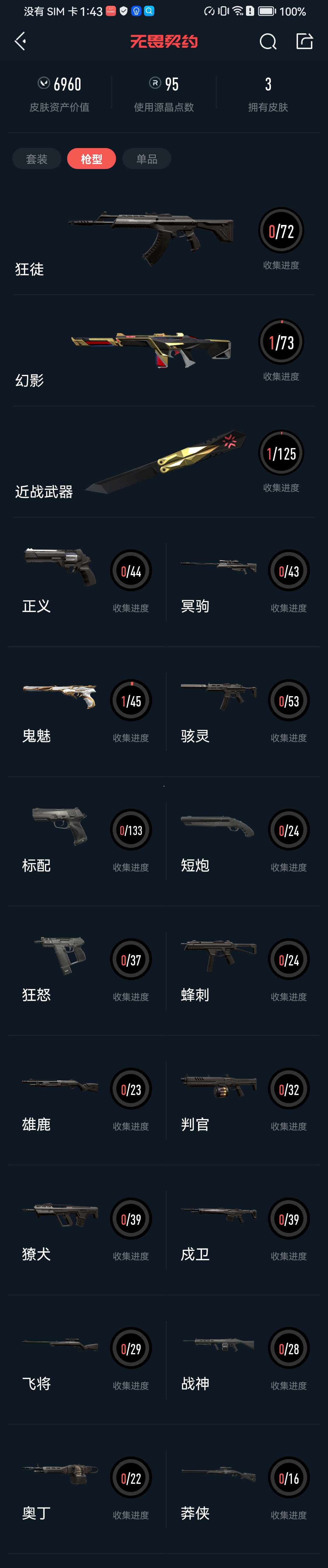Viewport: 328px width, 1568px height.
Task: Open the 幻影 weapon collection
Action: pos(152,352)
